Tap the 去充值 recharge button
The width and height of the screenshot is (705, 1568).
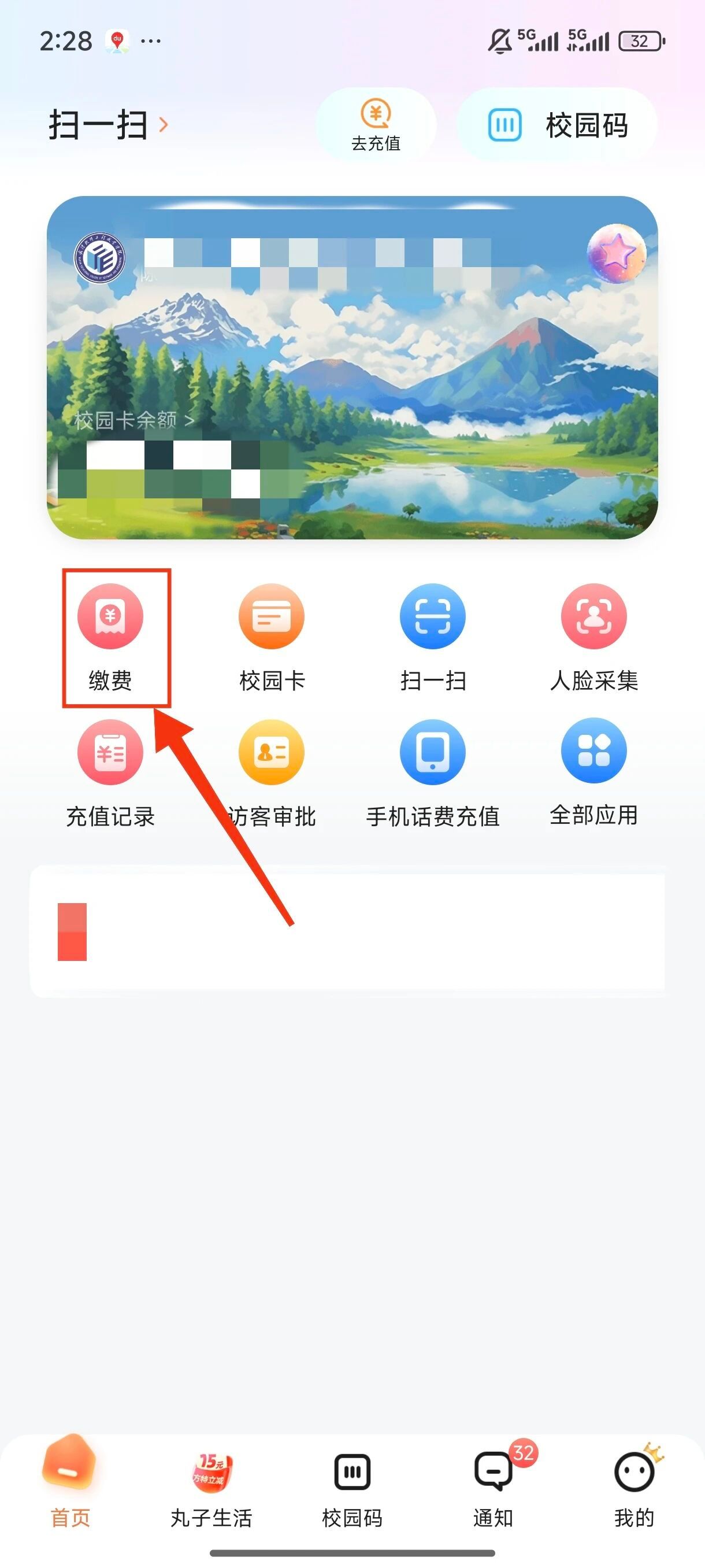point(376,126)
